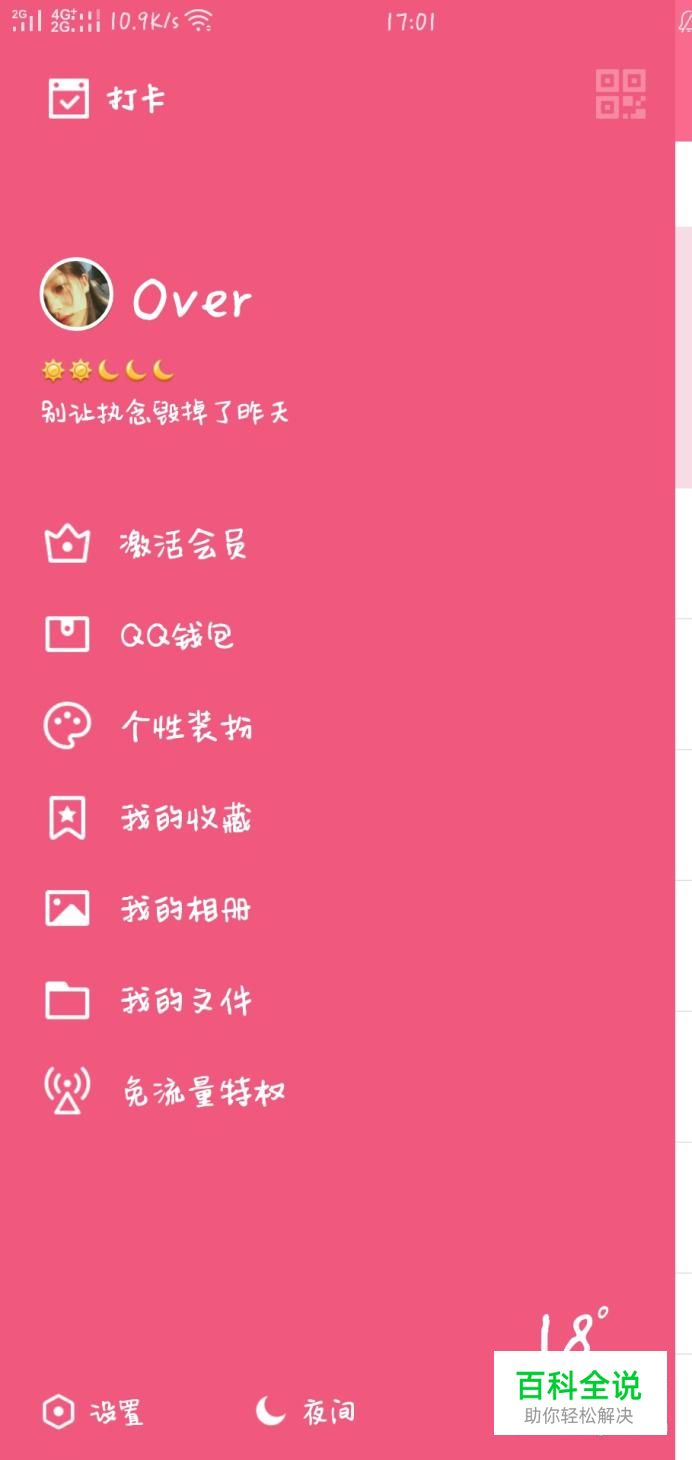692x1460 pixels.
Task: Open 我的文件 files
Action: [x=148, y=1000]
